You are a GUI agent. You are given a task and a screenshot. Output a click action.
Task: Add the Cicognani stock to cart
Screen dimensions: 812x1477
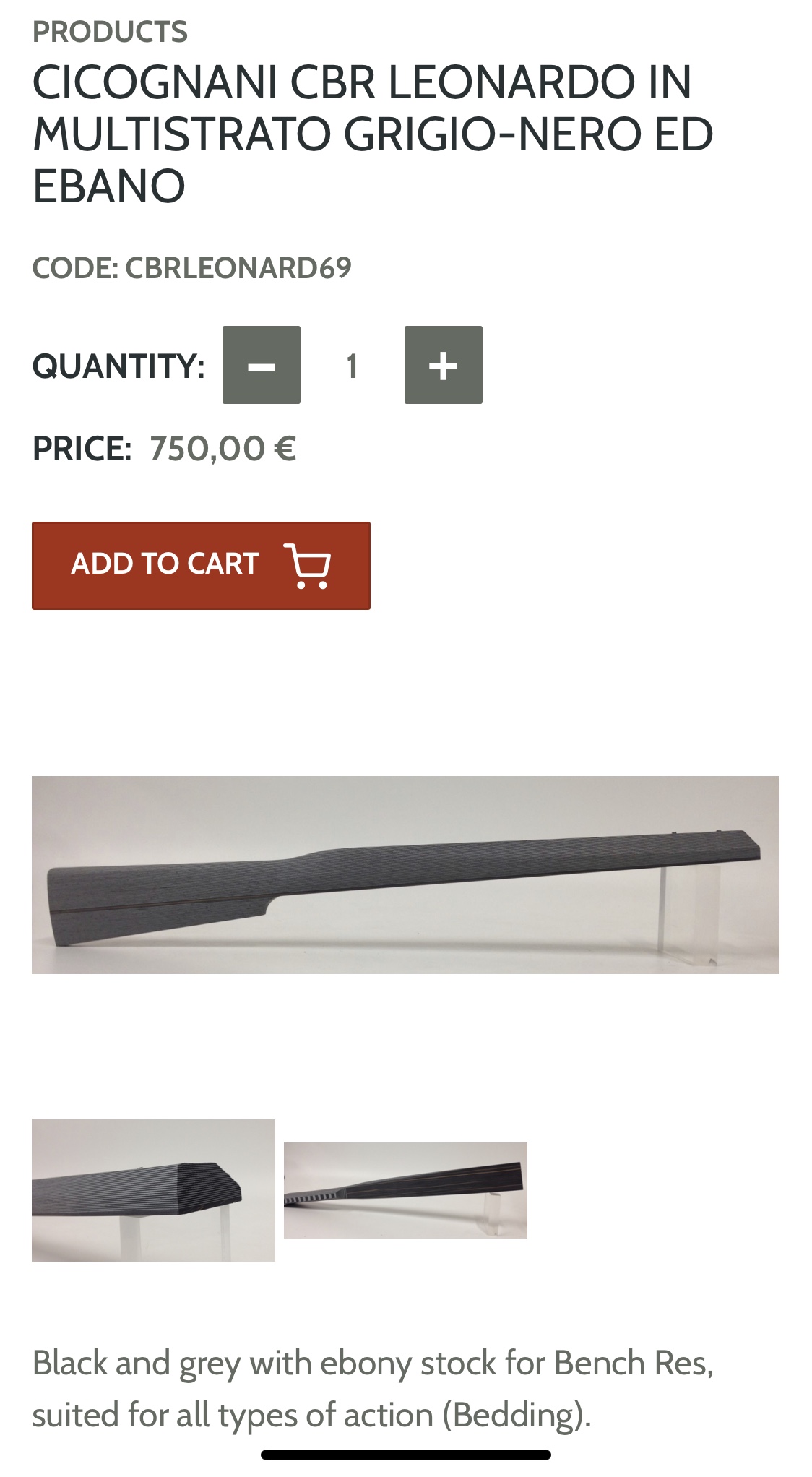(201, 565)
